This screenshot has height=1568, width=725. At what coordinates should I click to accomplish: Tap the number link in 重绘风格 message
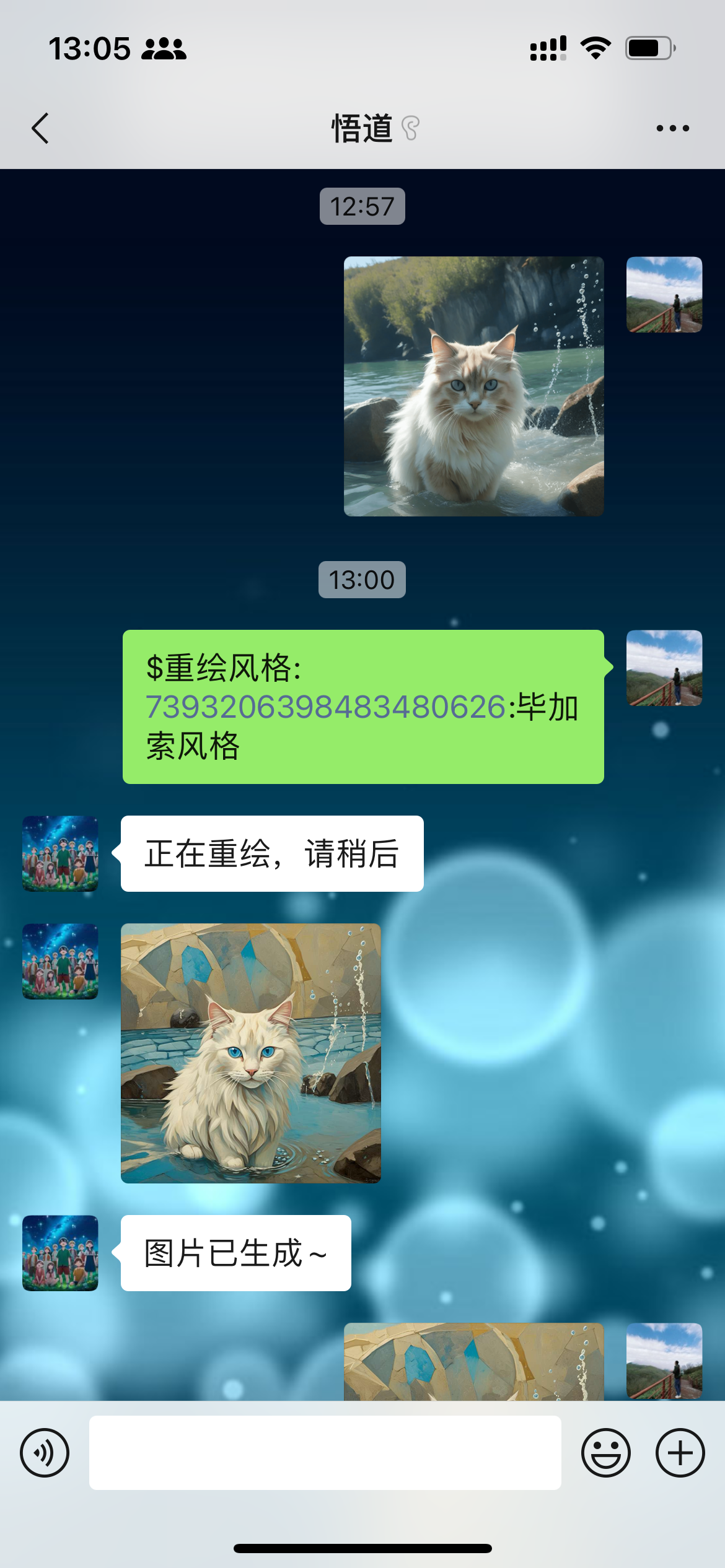coord(326,707)
